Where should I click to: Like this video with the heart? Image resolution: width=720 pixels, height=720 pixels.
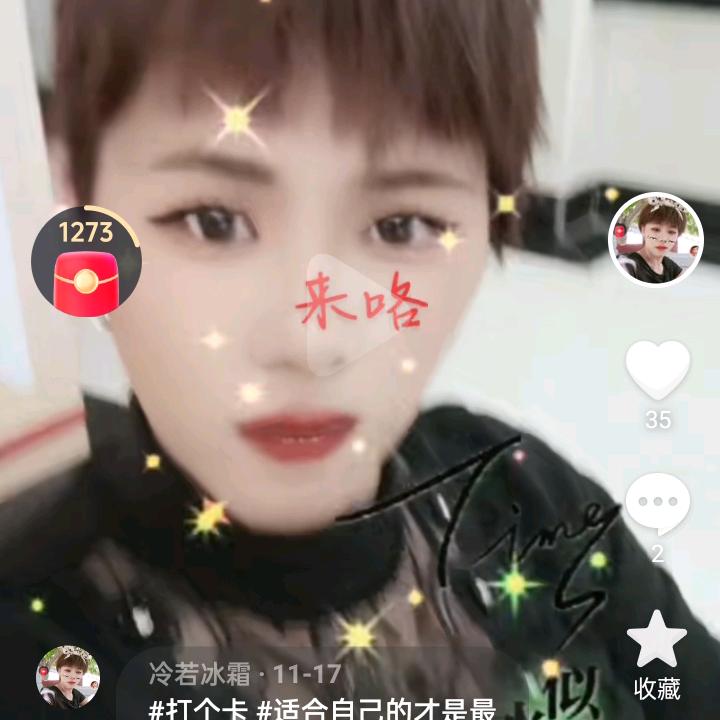click(x=657, y=369)
